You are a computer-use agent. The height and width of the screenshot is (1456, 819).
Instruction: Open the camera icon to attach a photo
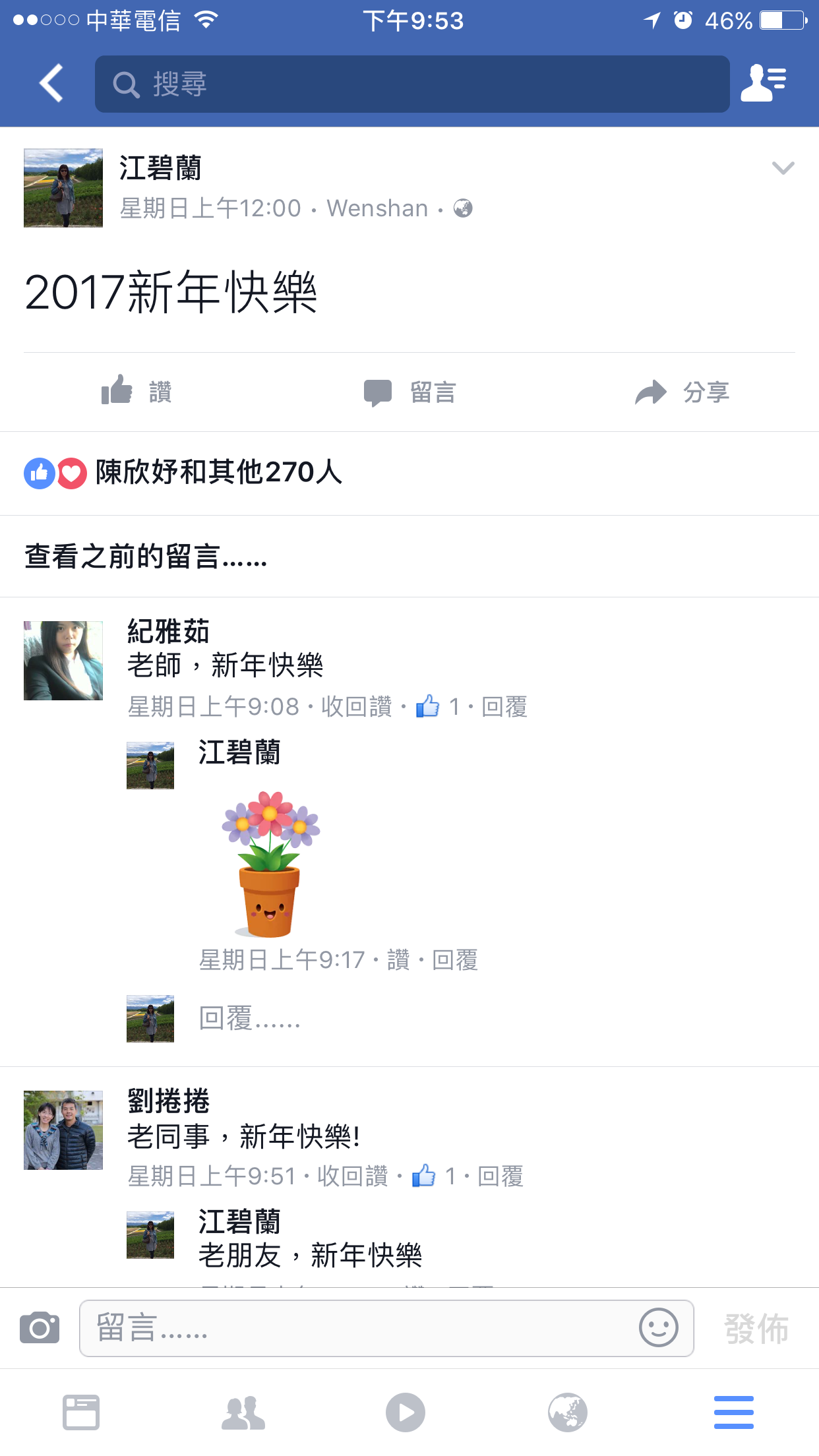coord(40,1327)
